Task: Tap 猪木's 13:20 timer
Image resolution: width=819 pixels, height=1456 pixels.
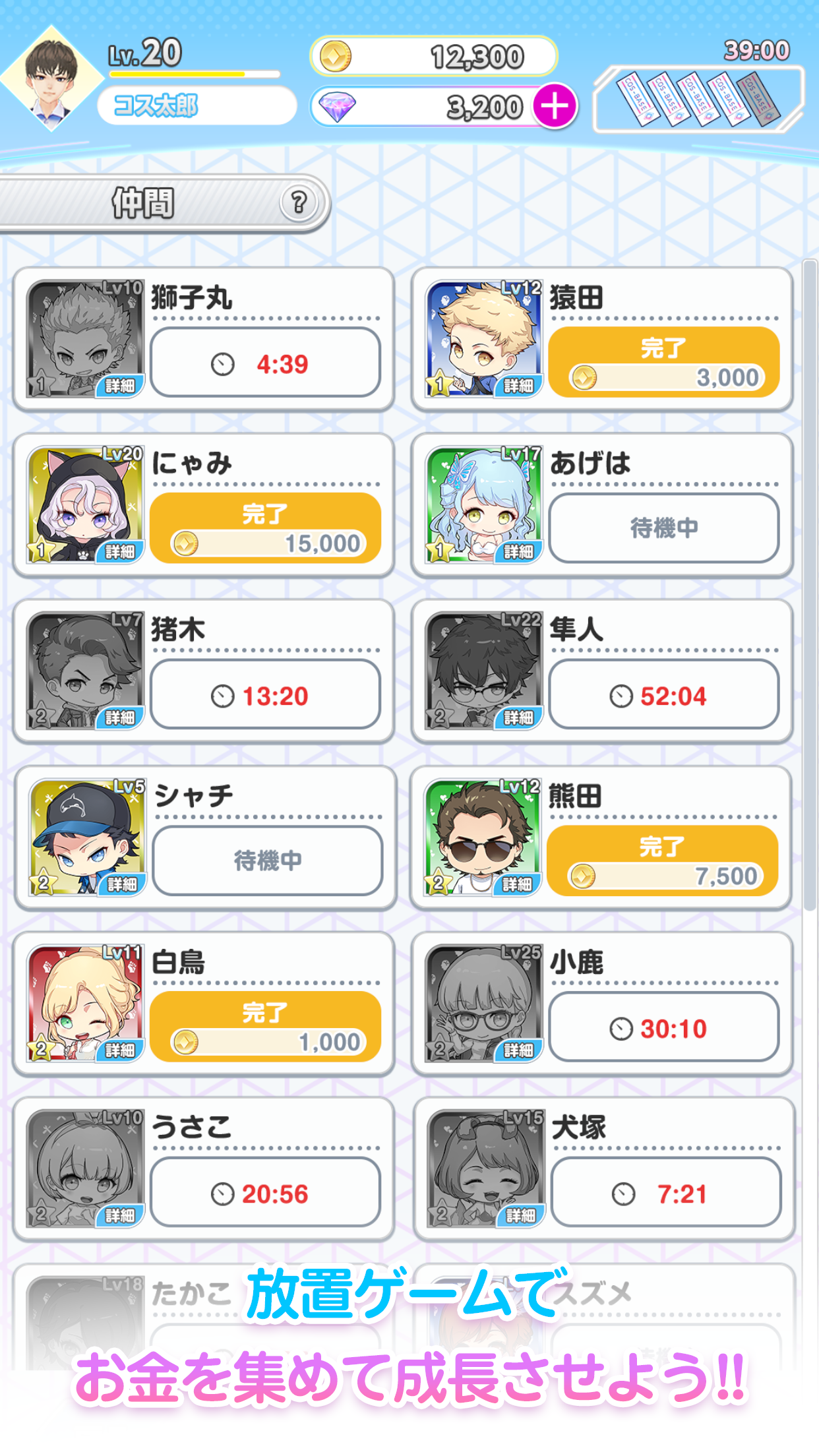Action: [265, 695]
